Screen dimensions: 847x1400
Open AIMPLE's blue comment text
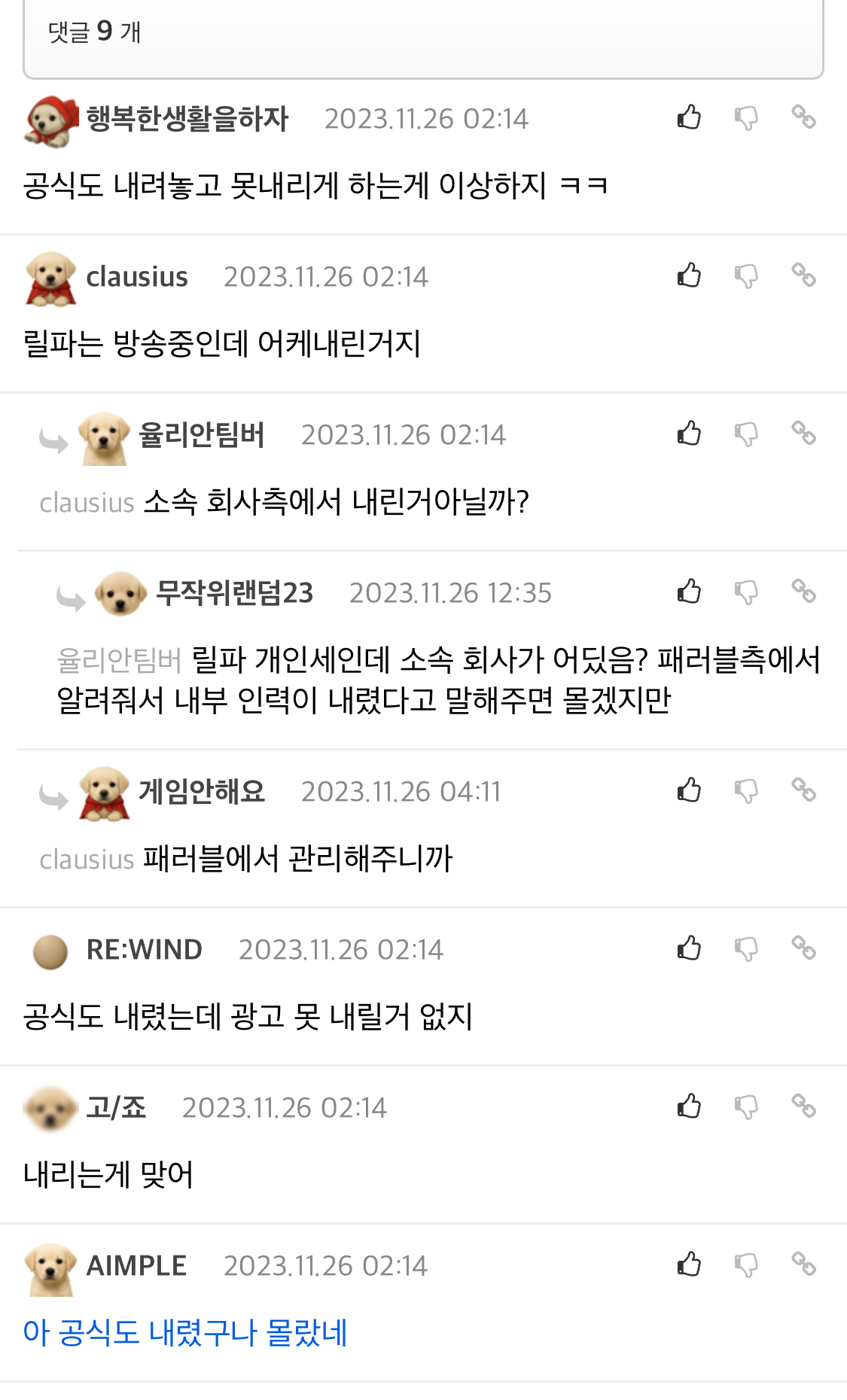(185, 1332)
